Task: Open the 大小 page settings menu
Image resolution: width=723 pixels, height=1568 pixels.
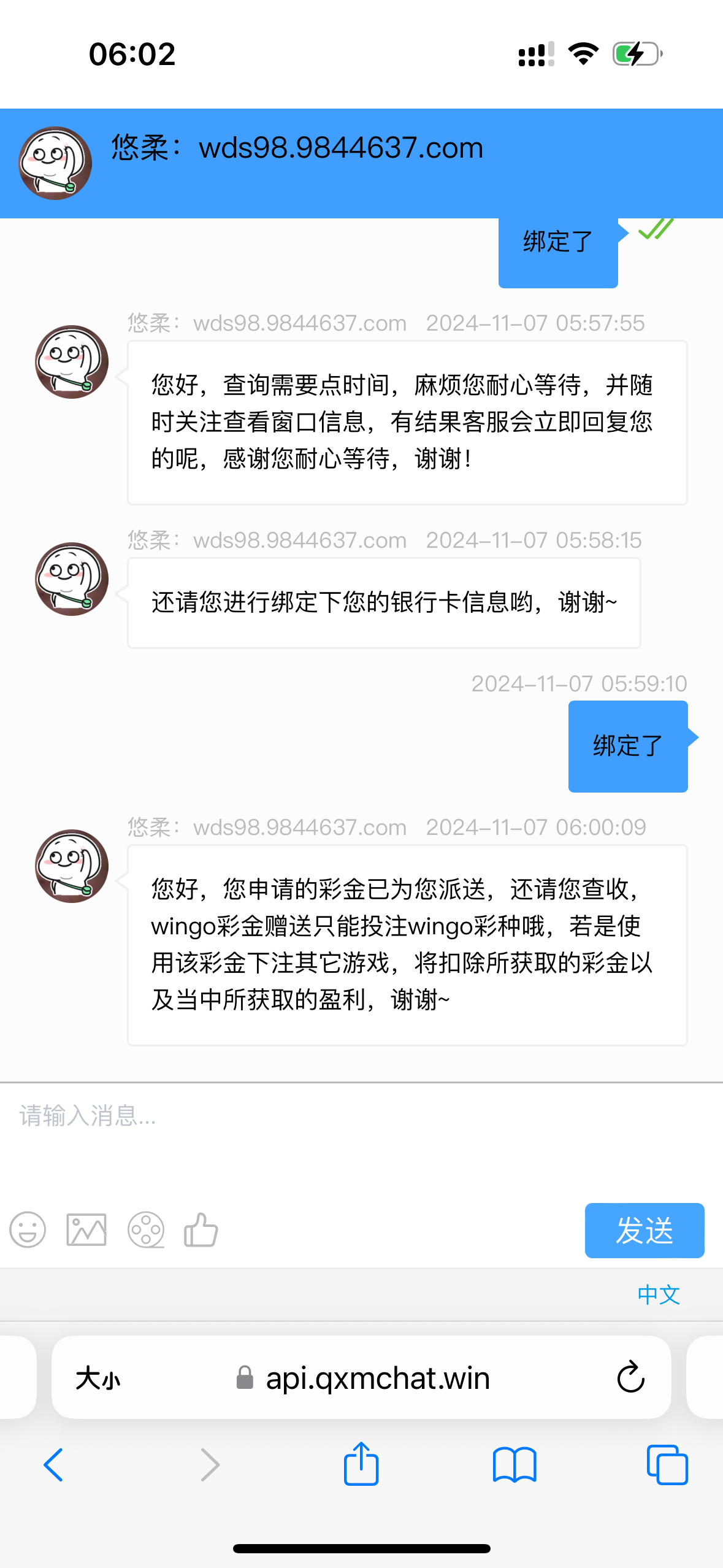Action: pos(98,1378)
